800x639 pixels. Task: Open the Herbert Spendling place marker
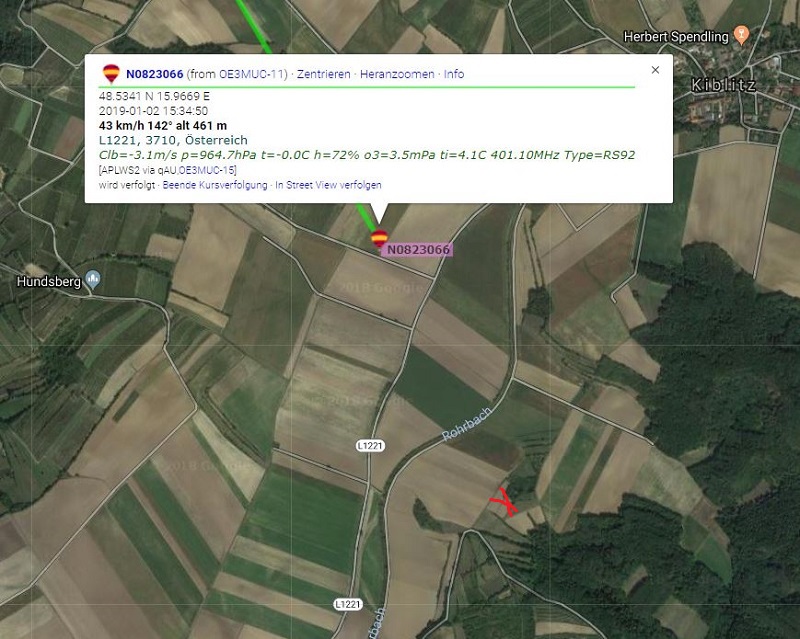pyautogui.click(x=740, y=36)
